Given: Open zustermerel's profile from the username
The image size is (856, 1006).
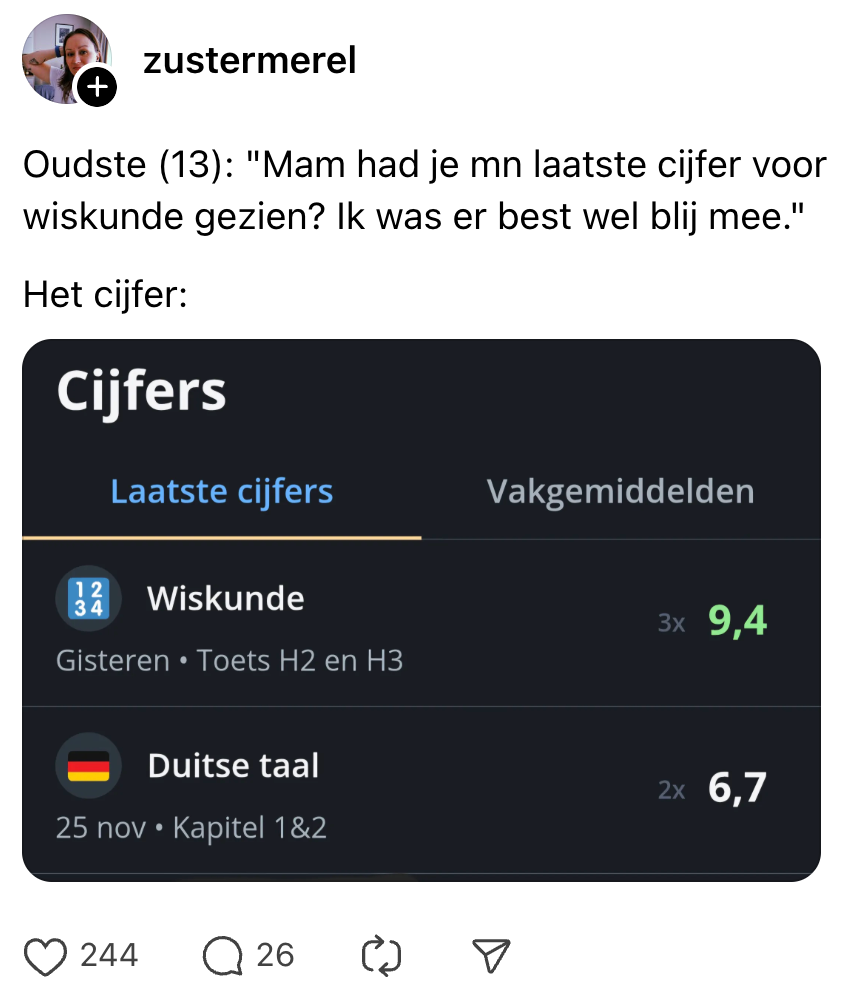Looking at the screenshot, I should pos(250,61).
